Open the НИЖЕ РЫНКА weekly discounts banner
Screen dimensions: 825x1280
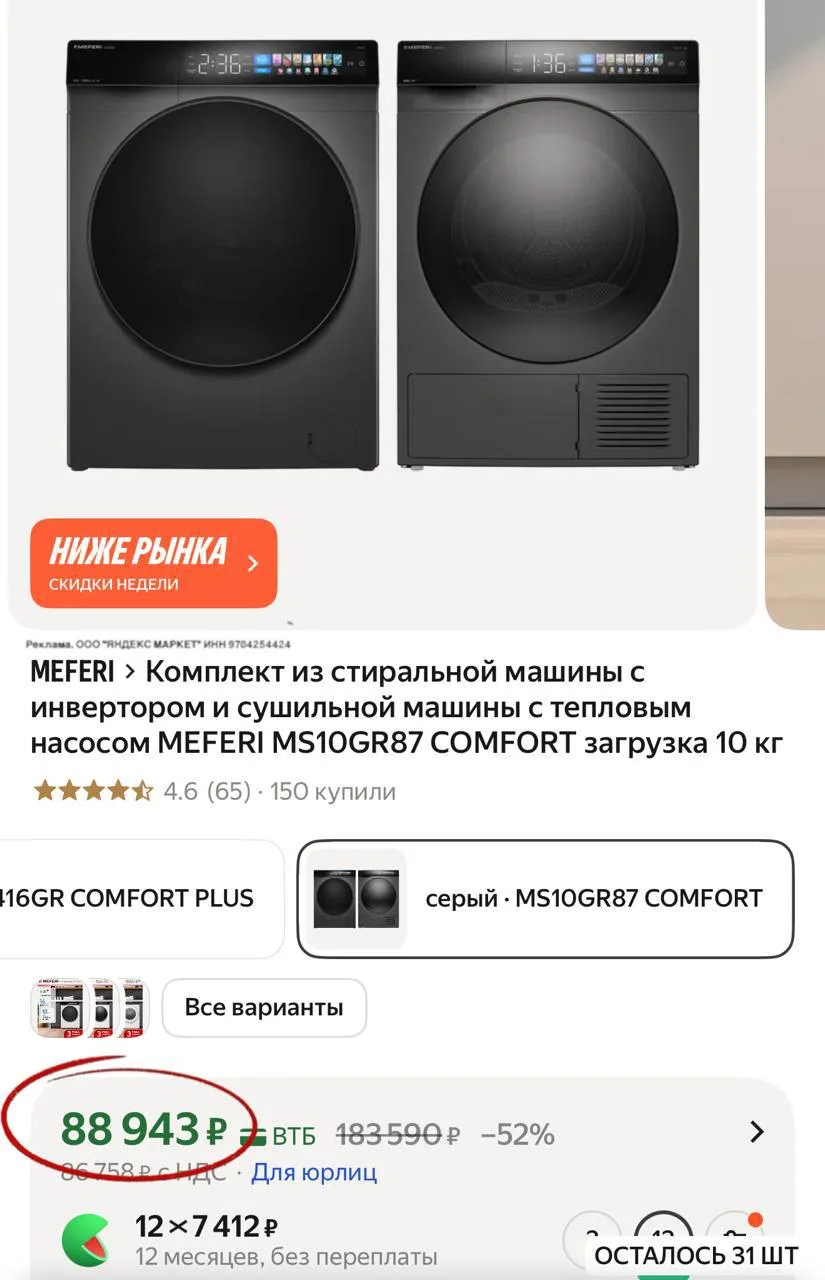point(153,563)
